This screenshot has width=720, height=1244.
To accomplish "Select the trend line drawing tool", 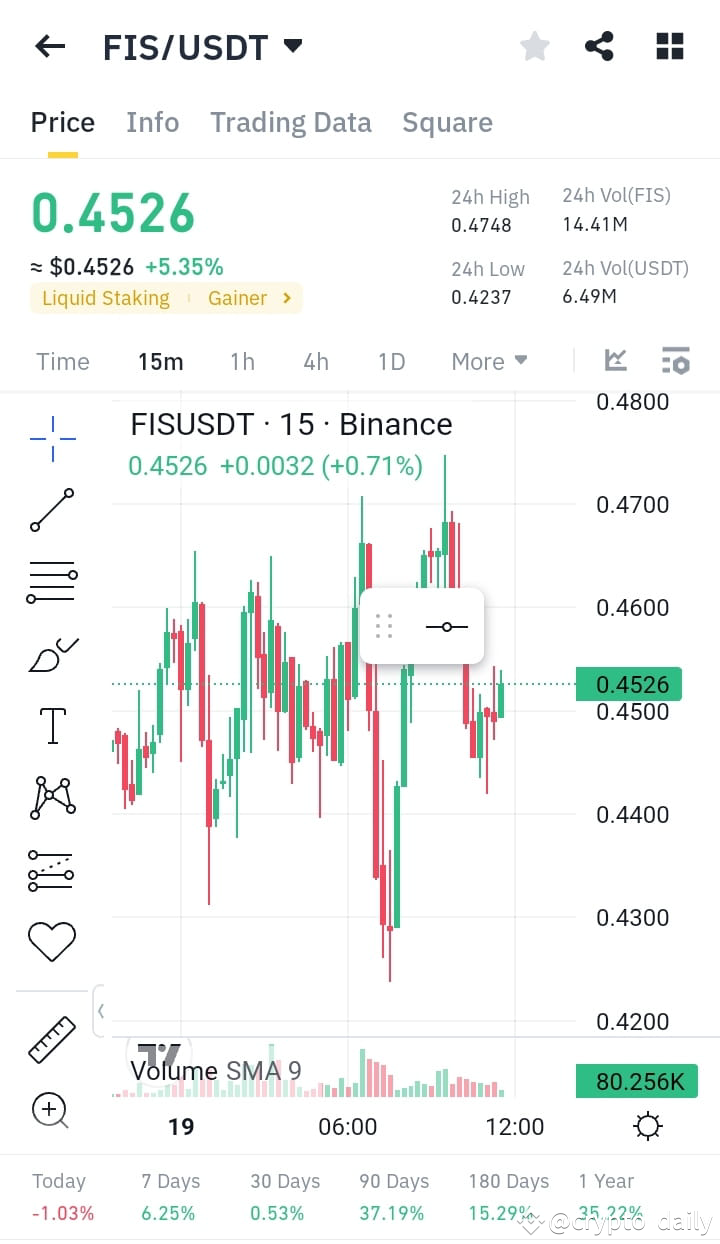I will coord(52,510).
